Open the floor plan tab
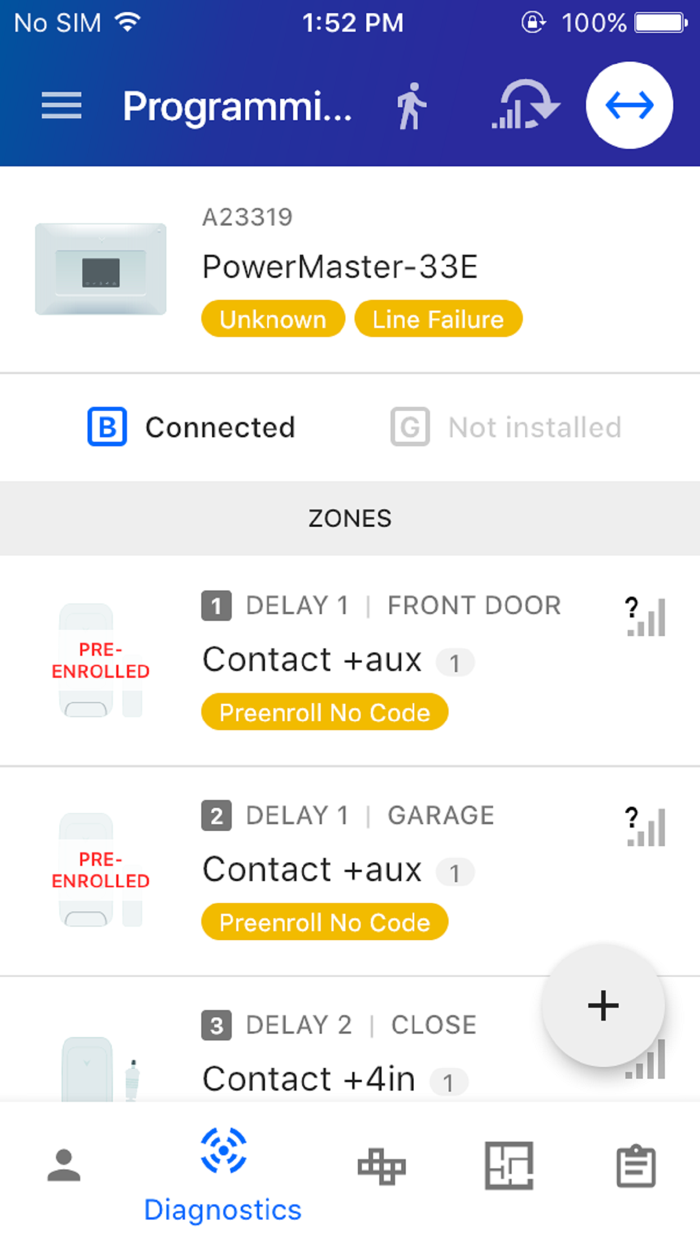The image size is (700, 1244). point(509,1166)
